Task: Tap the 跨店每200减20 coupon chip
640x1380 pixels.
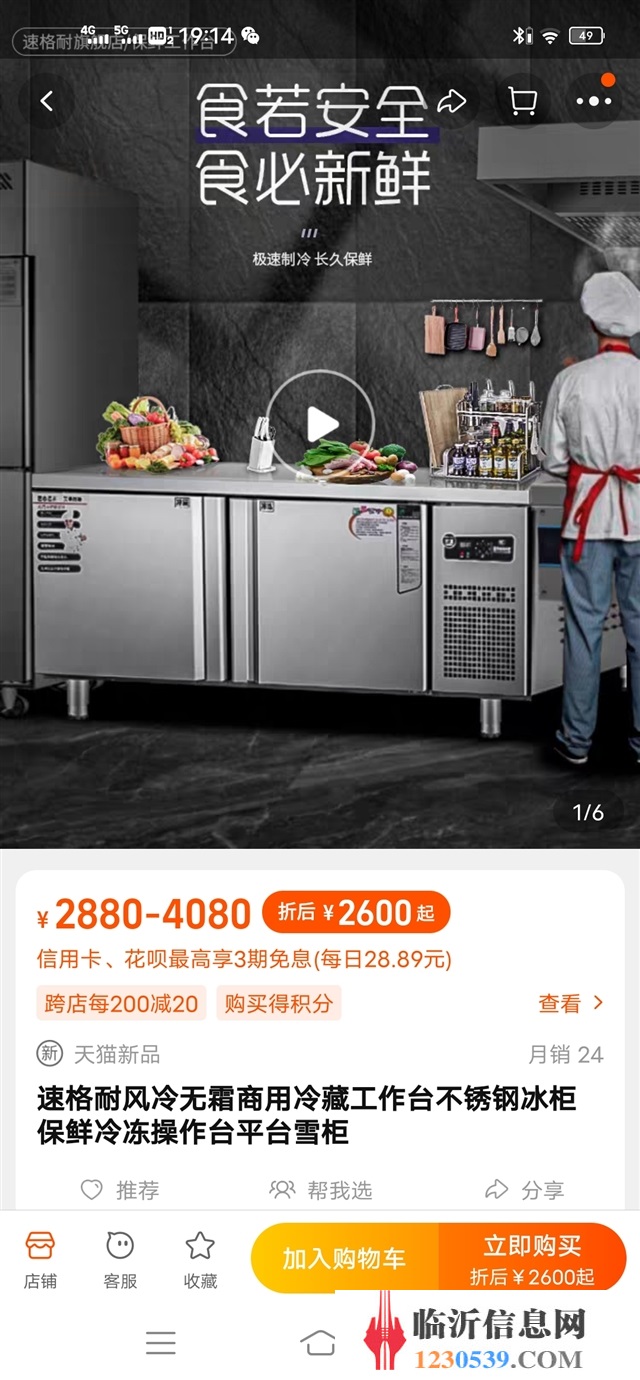Action: coord(121,1003)
